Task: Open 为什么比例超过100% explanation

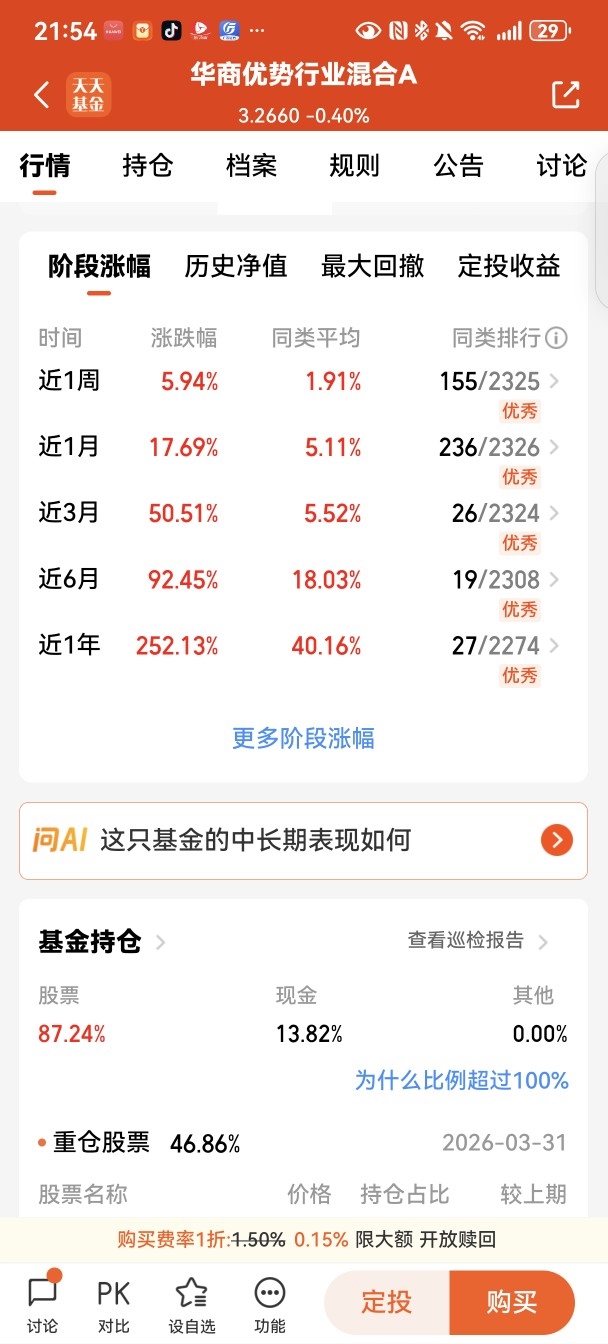Action: 462,1080
